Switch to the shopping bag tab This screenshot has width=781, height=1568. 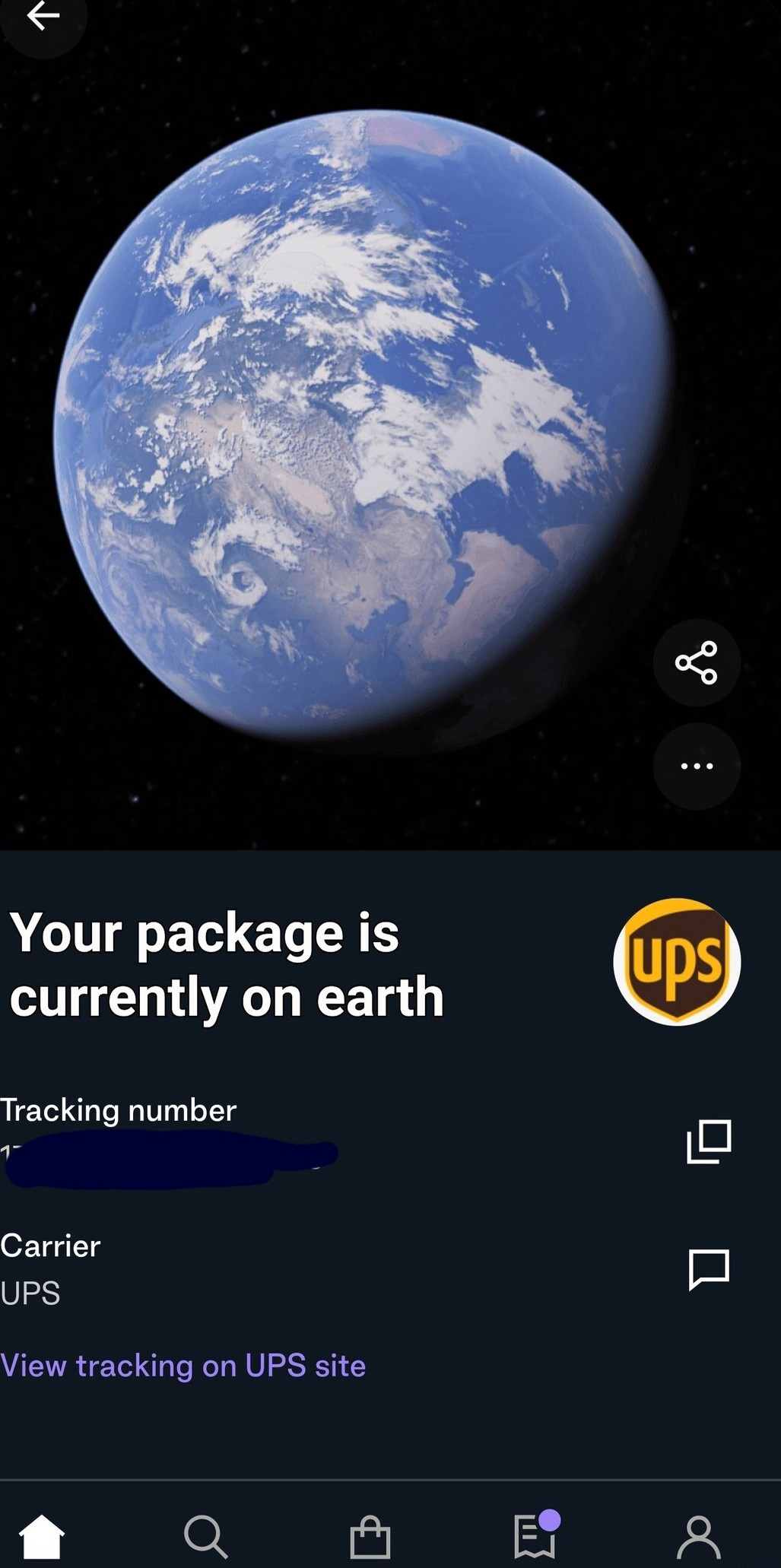point(370,1536)
